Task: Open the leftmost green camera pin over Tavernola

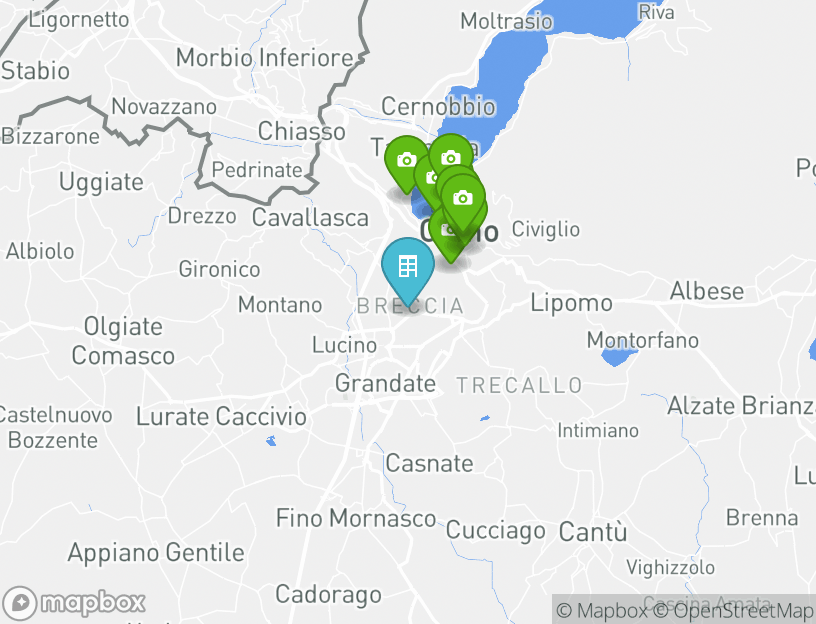Action: click(x=405, y=160)
